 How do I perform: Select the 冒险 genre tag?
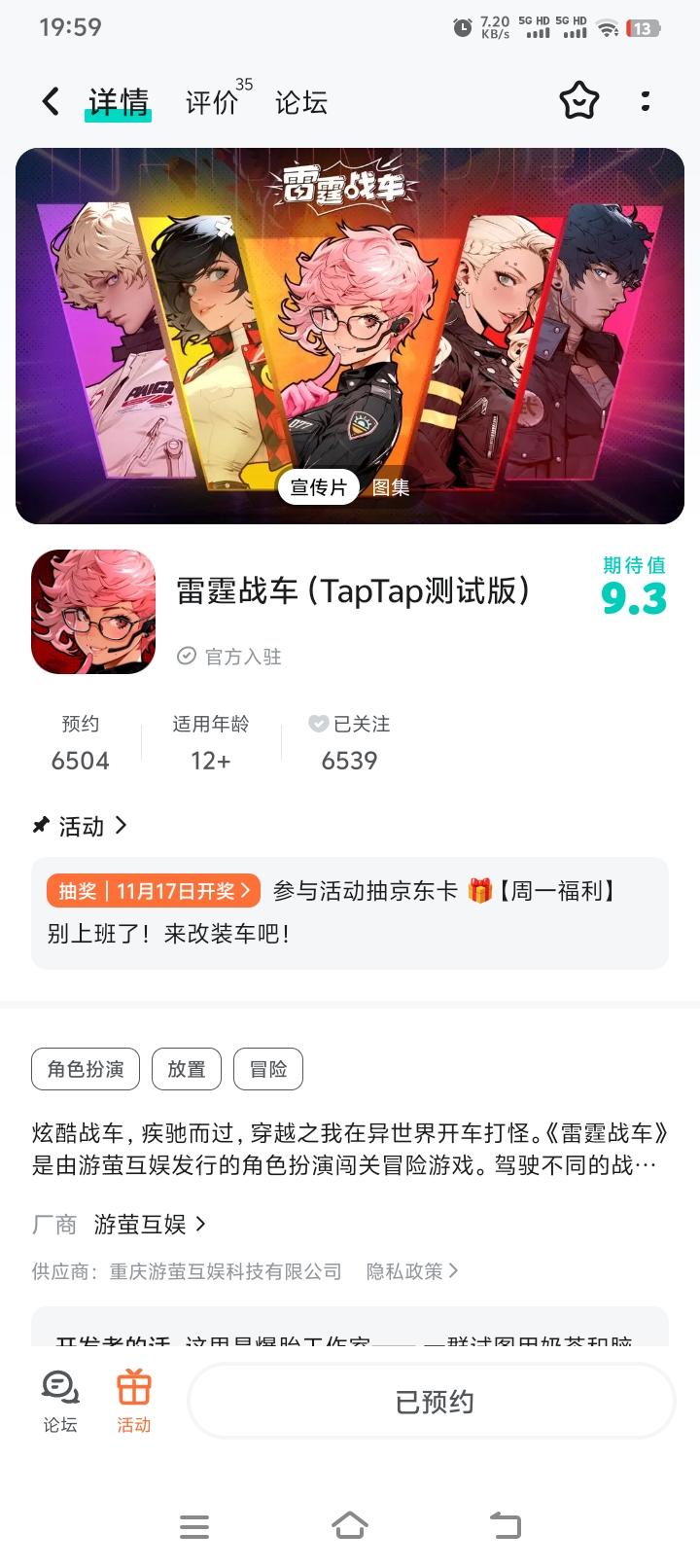(x=269, y=1068)
